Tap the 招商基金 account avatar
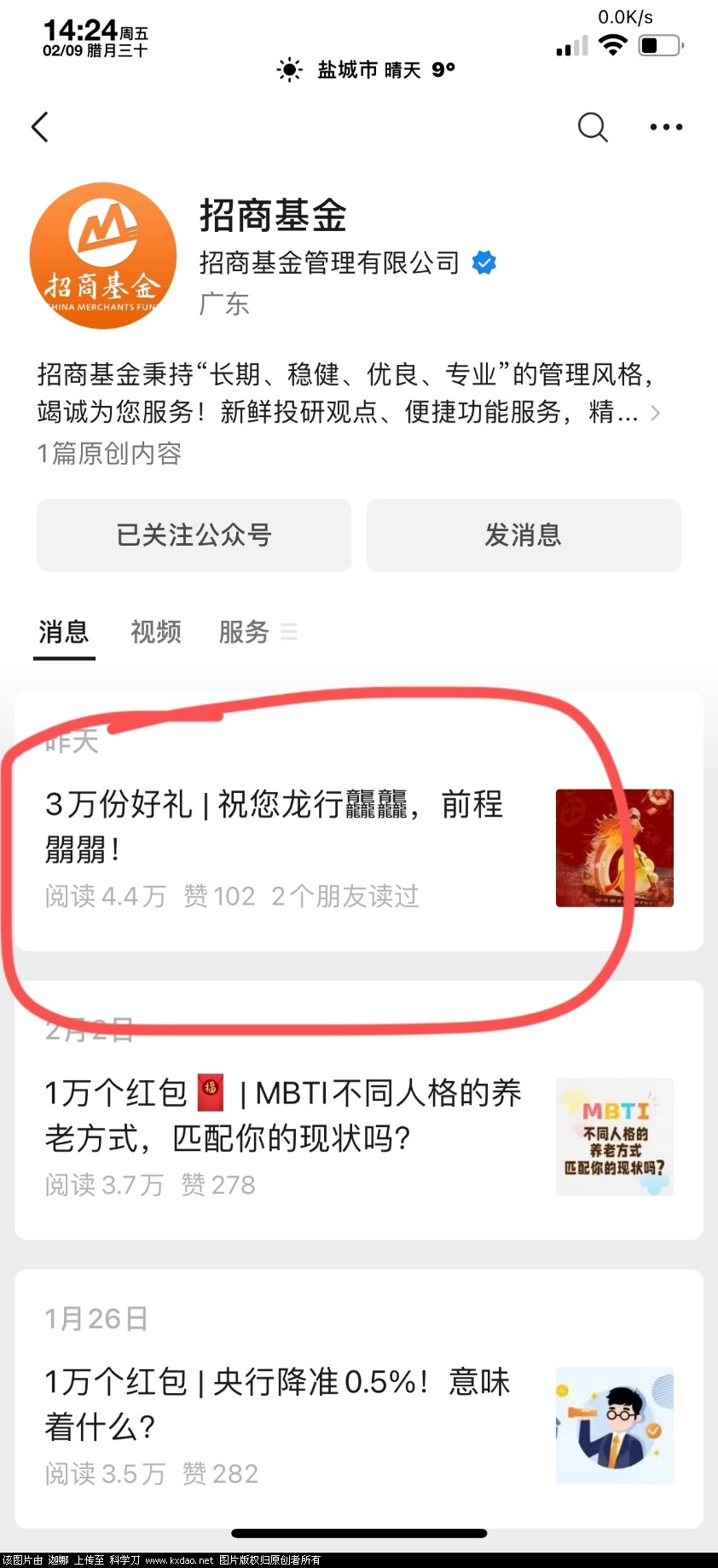Viewport: 718px width, 1568px height. coord(103,256)
